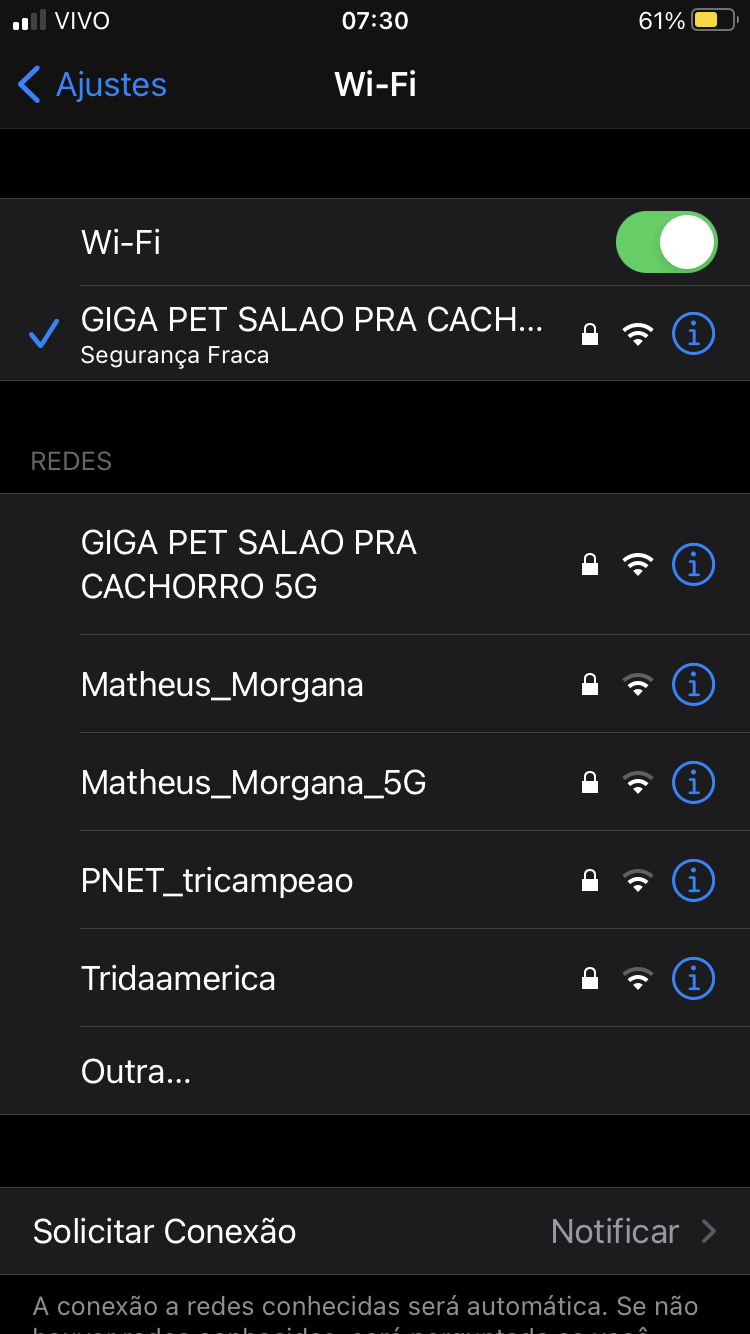Screen dimensions: 750x1334
Task: Connect to the Tridaamerica network
Action: click(x=178, y=978)
